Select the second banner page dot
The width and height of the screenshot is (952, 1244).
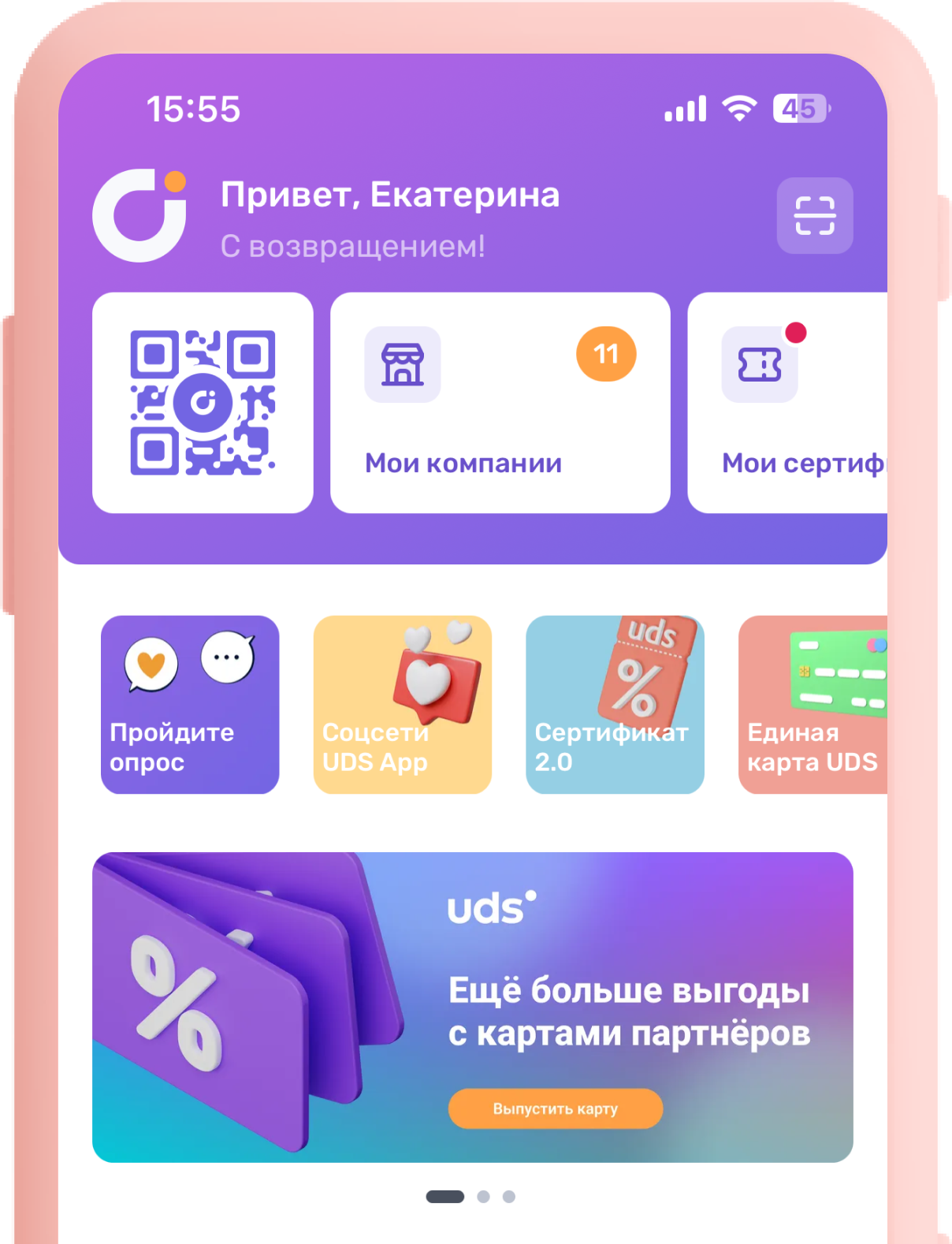point(483,1197)
